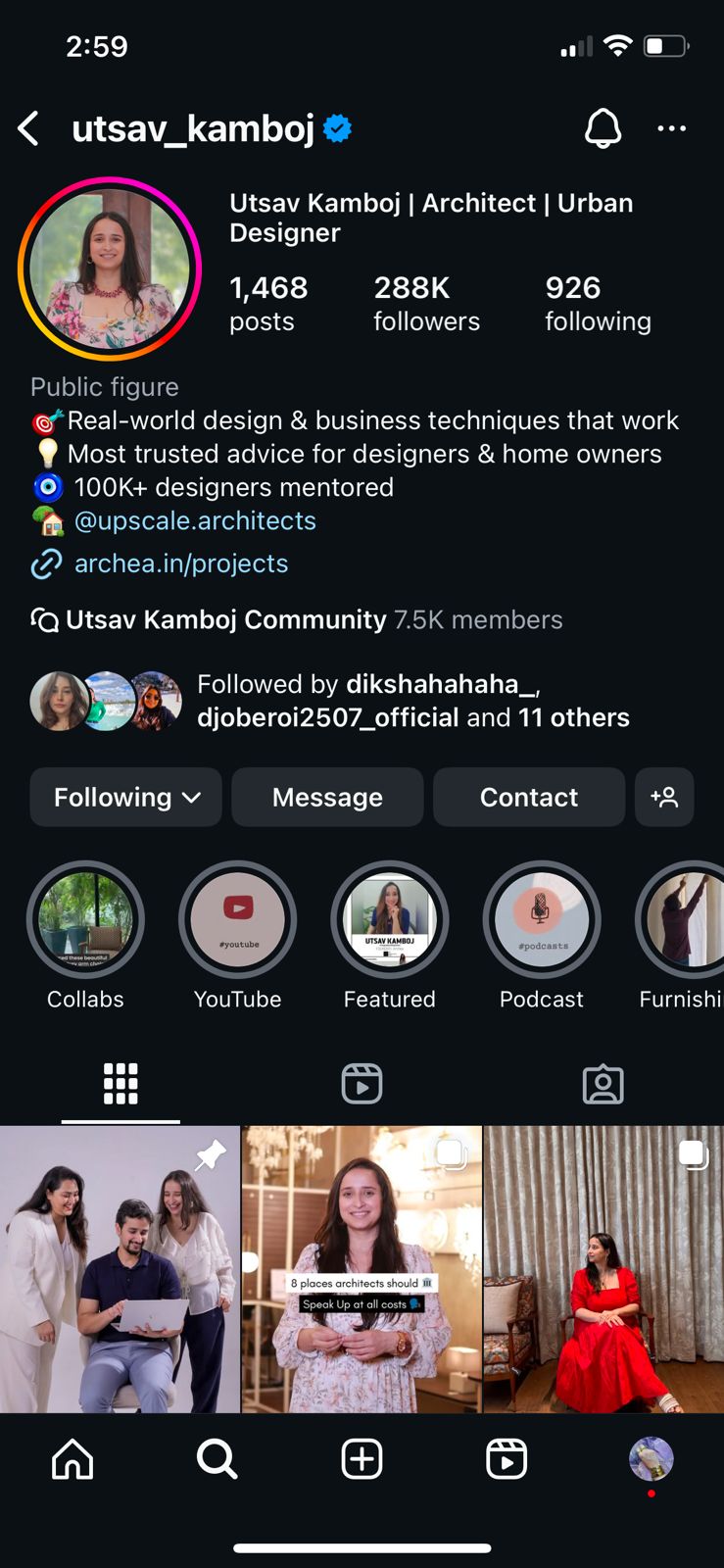Screen dimensions: 724x1568
Task: Open the pinned post with laptop
Action: point(120,1269)
